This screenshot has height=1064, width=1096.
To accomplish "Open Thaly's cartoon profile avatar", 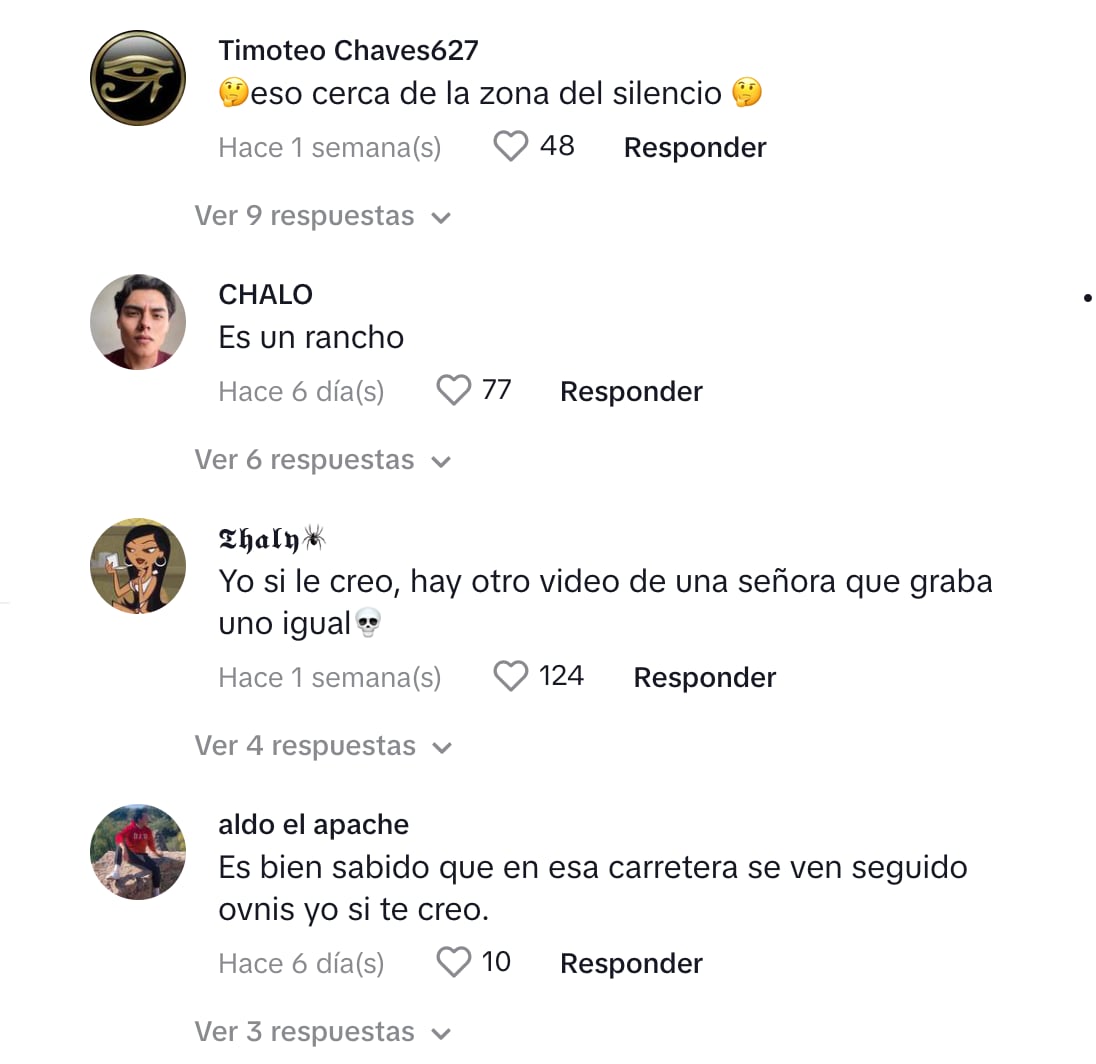I will coord(138,566).
